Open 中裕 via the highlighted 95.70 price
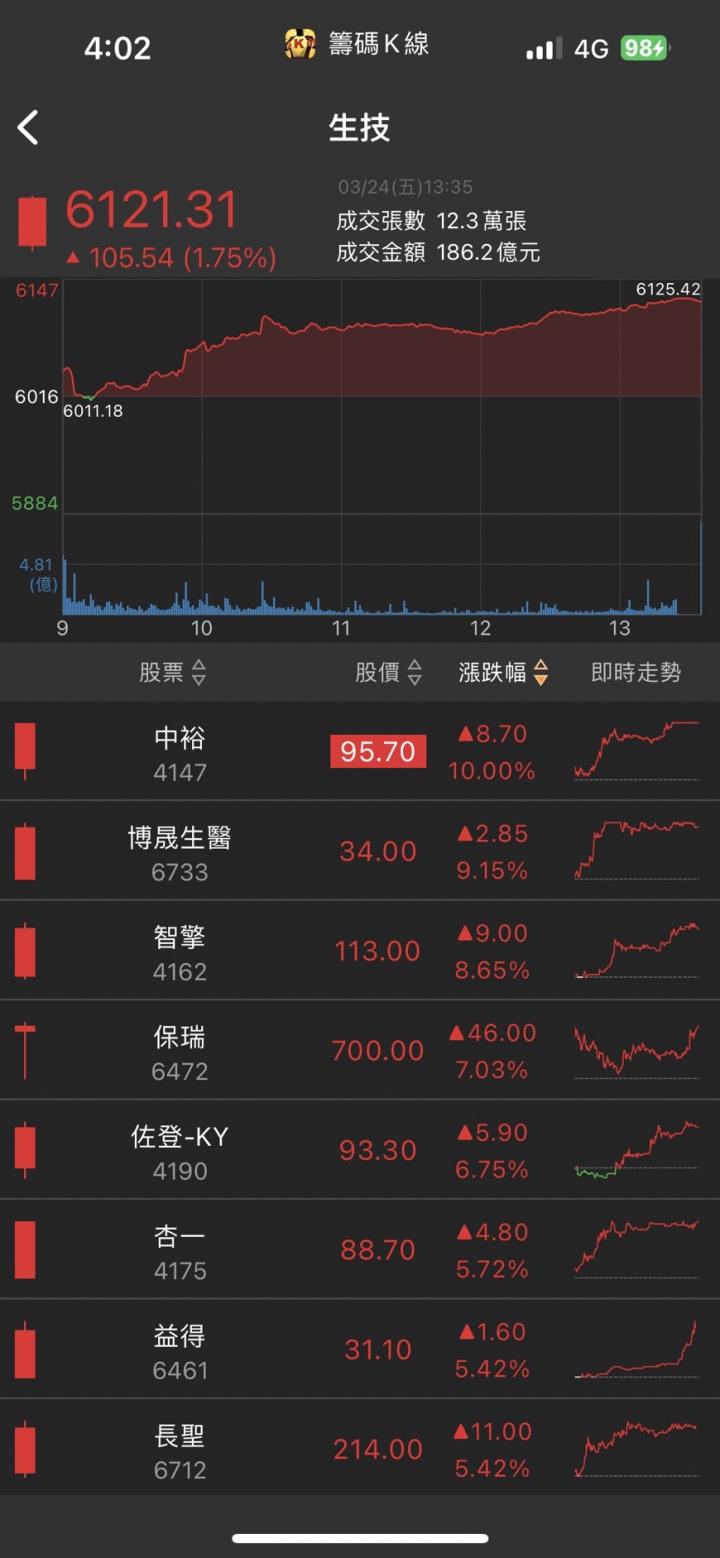Viewport: 720px width, 1558px height. [x=377, y=752]
